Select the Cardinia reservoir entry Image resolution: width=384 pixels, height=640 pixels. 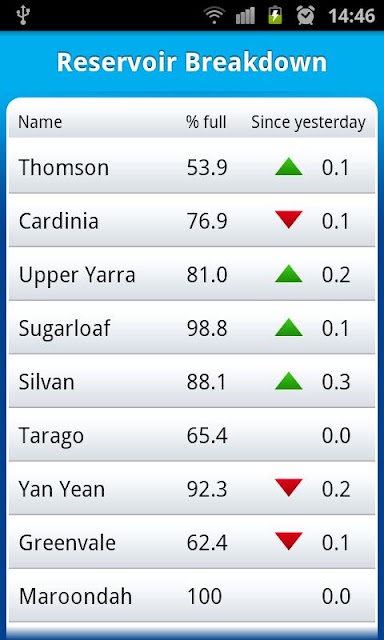(x=192, y=220)
